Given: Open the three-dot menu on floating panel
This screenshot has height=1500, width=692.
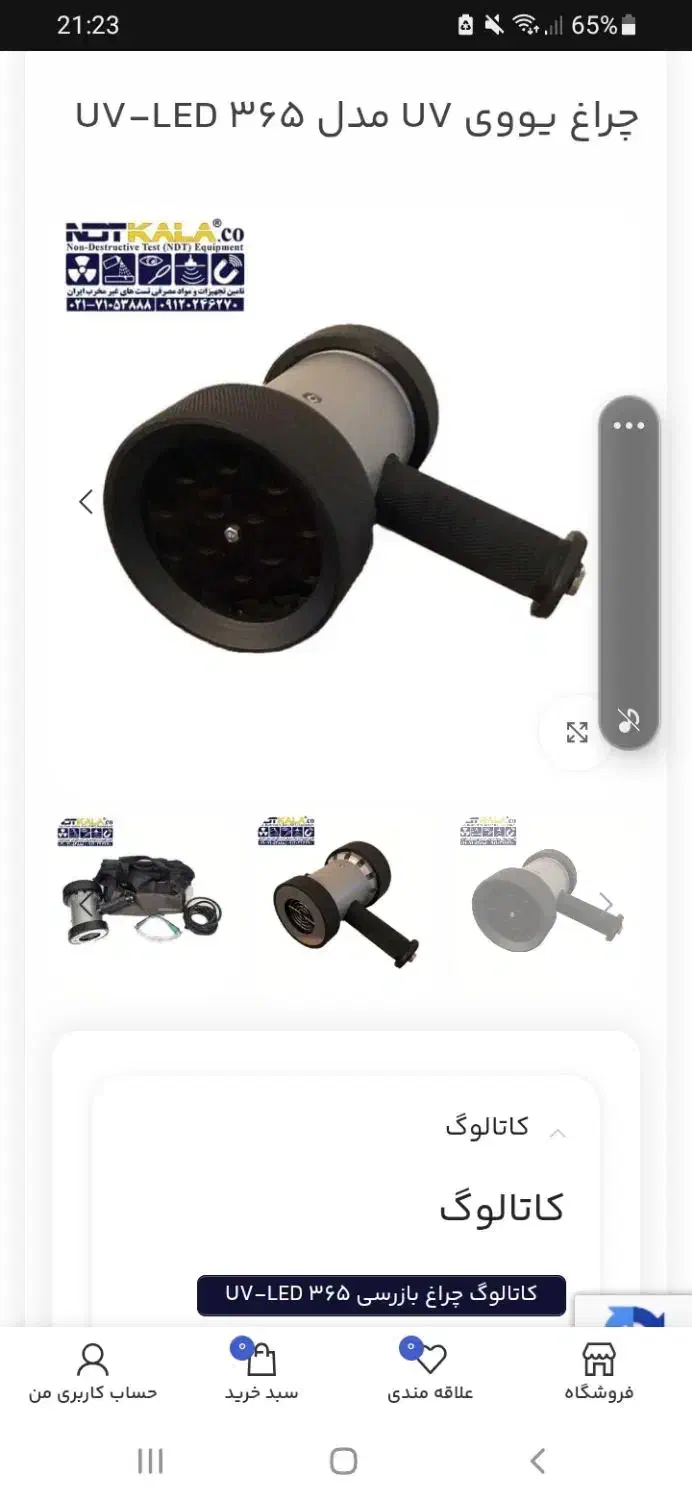Looking at the screenshot, I should (628, 425).
